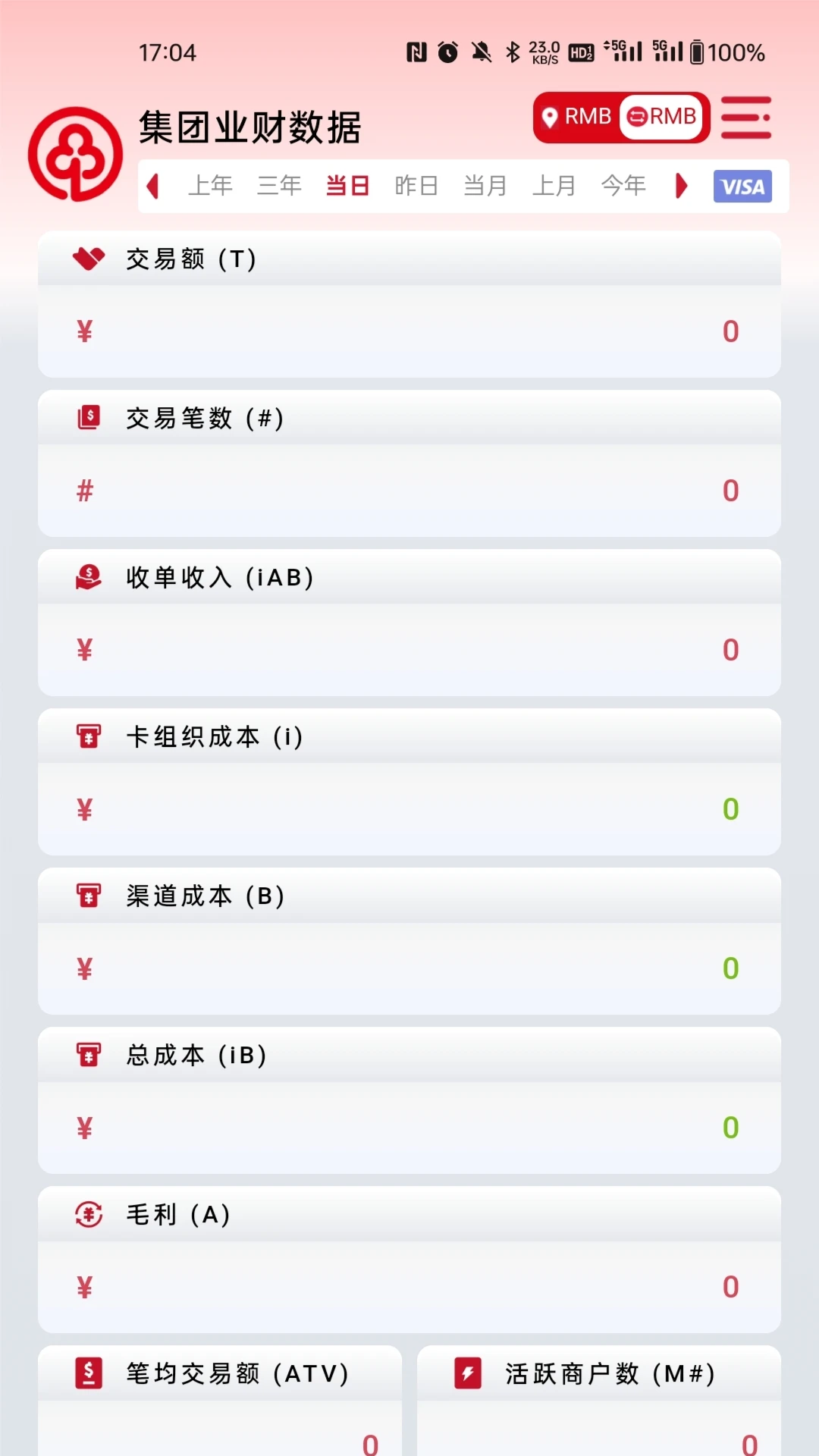Switch period to 昨日
Screen dimensions: 819x1456
click(x=416, y=186)
